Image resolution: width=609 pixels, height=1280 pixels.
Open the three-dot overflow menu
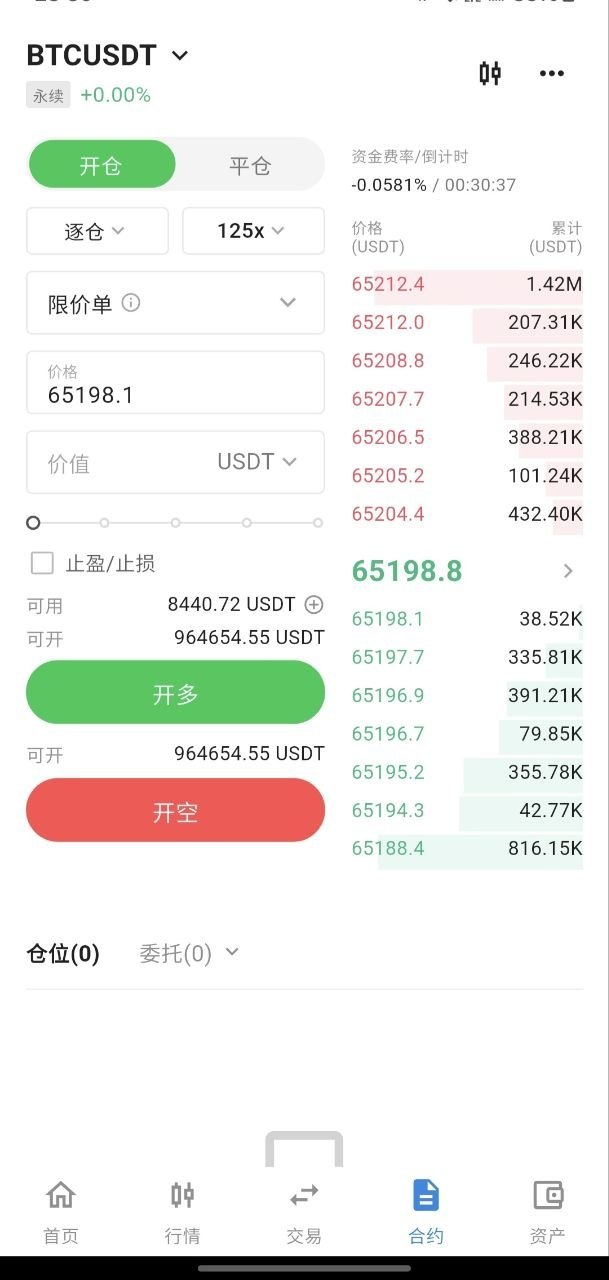[x=552, y=73]
